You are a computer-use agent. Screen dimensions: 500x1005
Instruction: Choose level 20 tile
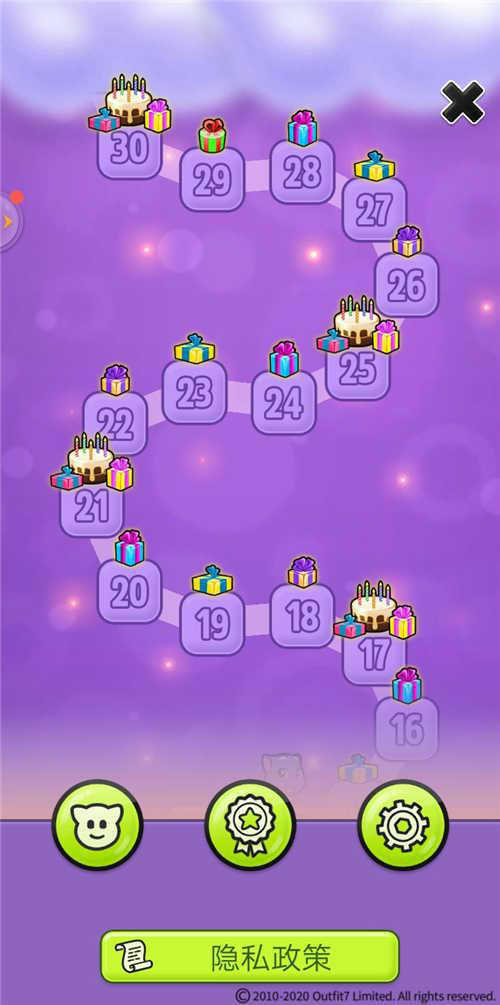129,592
